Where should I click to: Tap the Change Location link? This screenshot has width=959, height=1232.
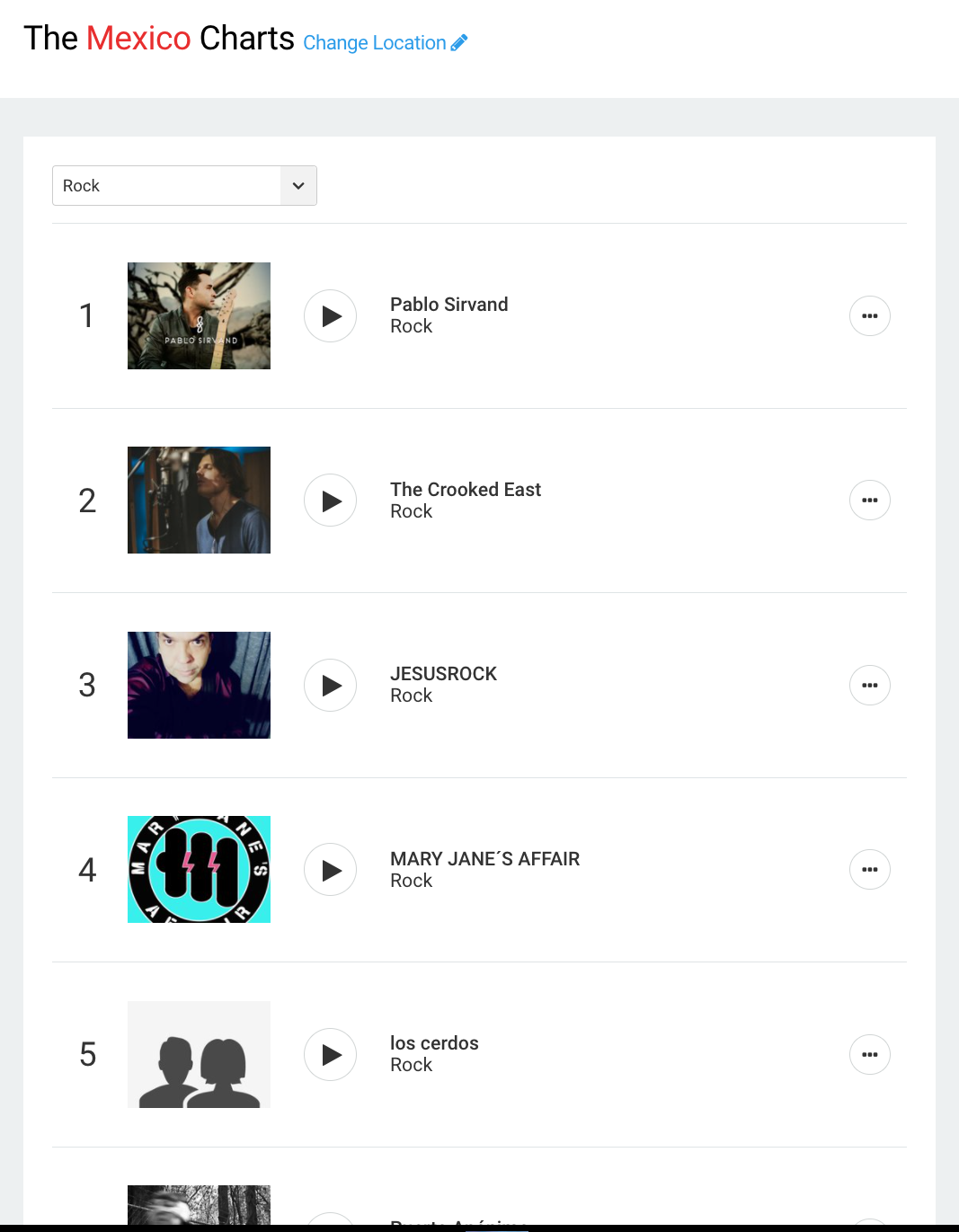tap(385, 42)
